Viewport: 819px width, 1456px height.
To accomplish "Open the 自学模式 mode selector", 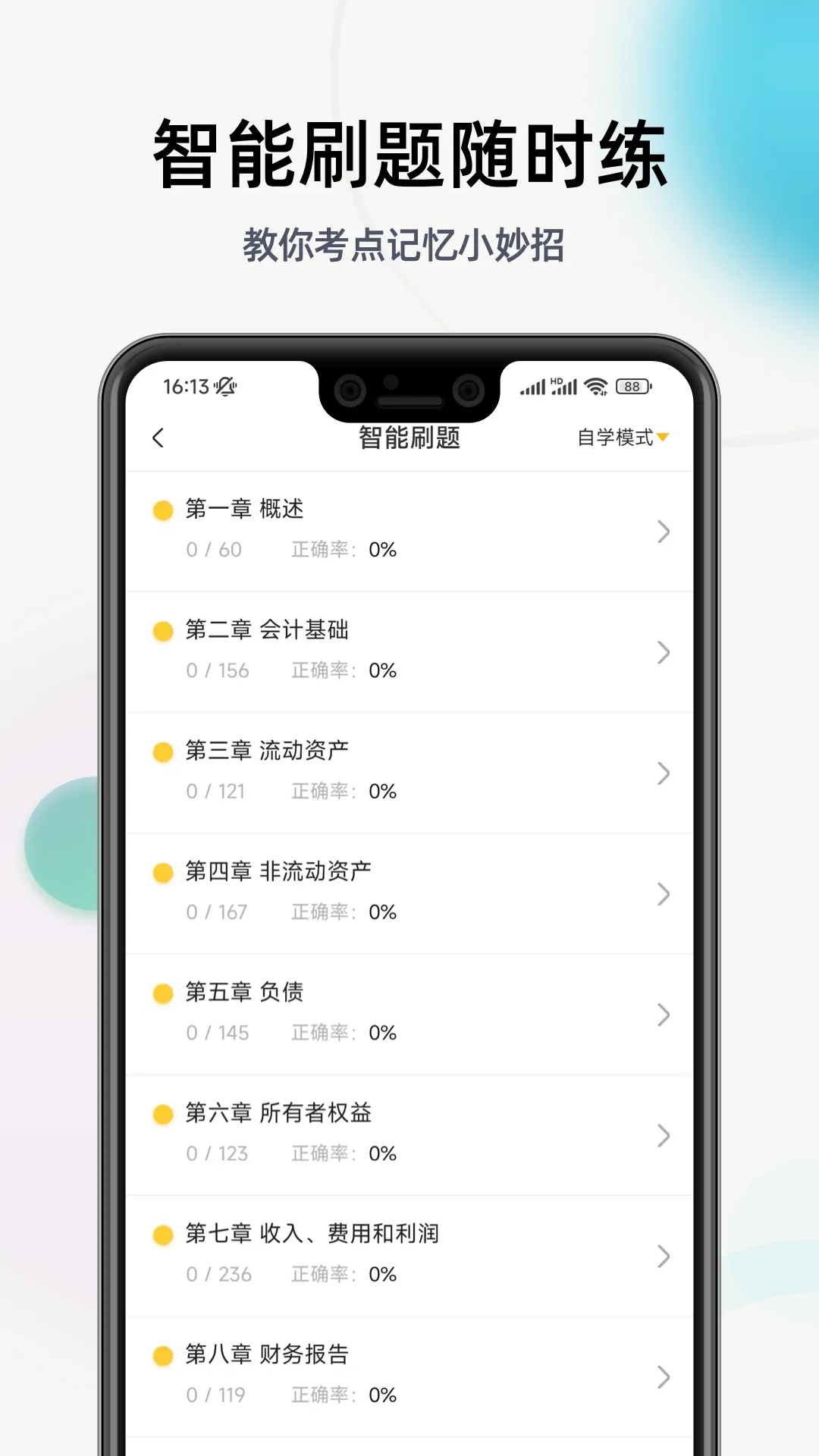I will [x=622, y=438].
